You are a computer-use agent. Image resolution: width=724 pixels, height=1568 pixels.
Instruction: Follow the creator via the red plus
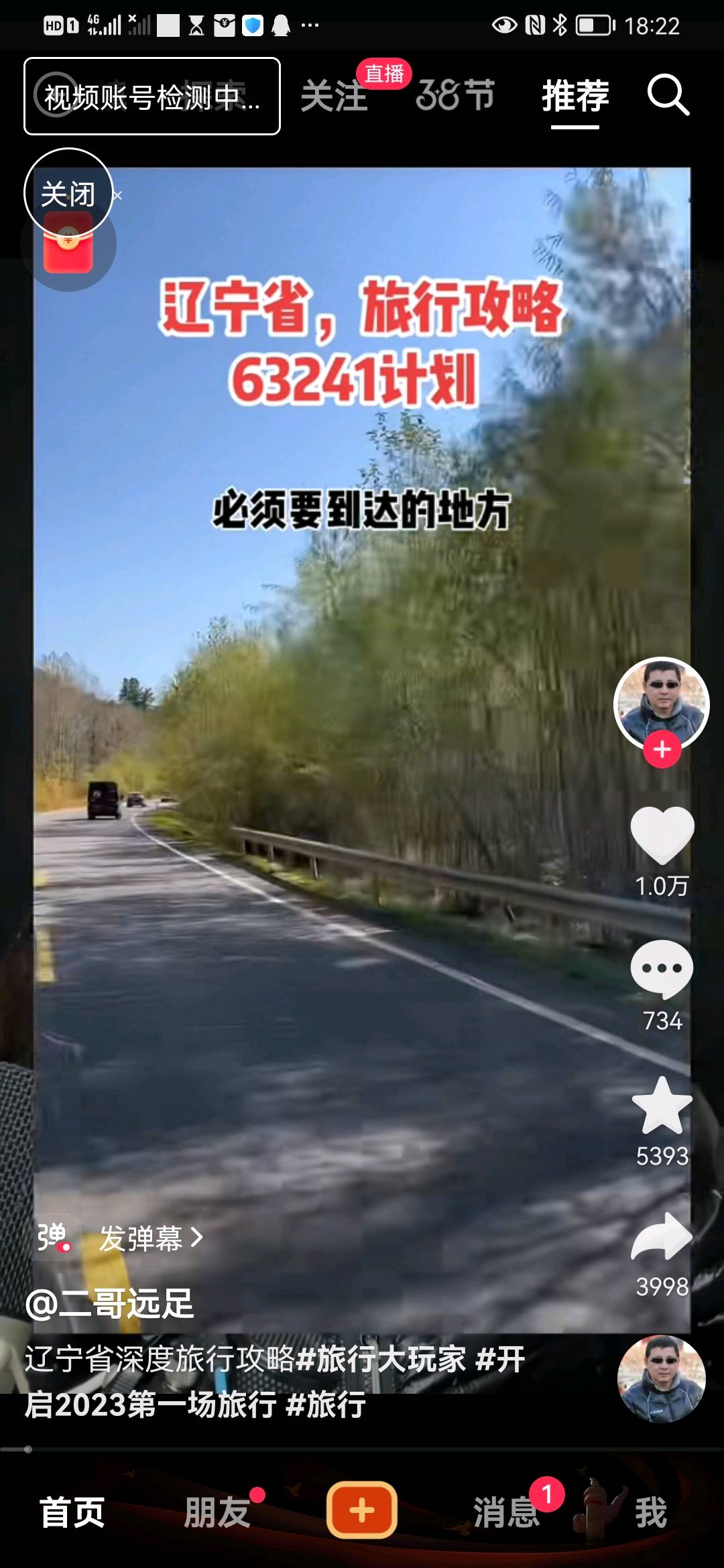662,750
